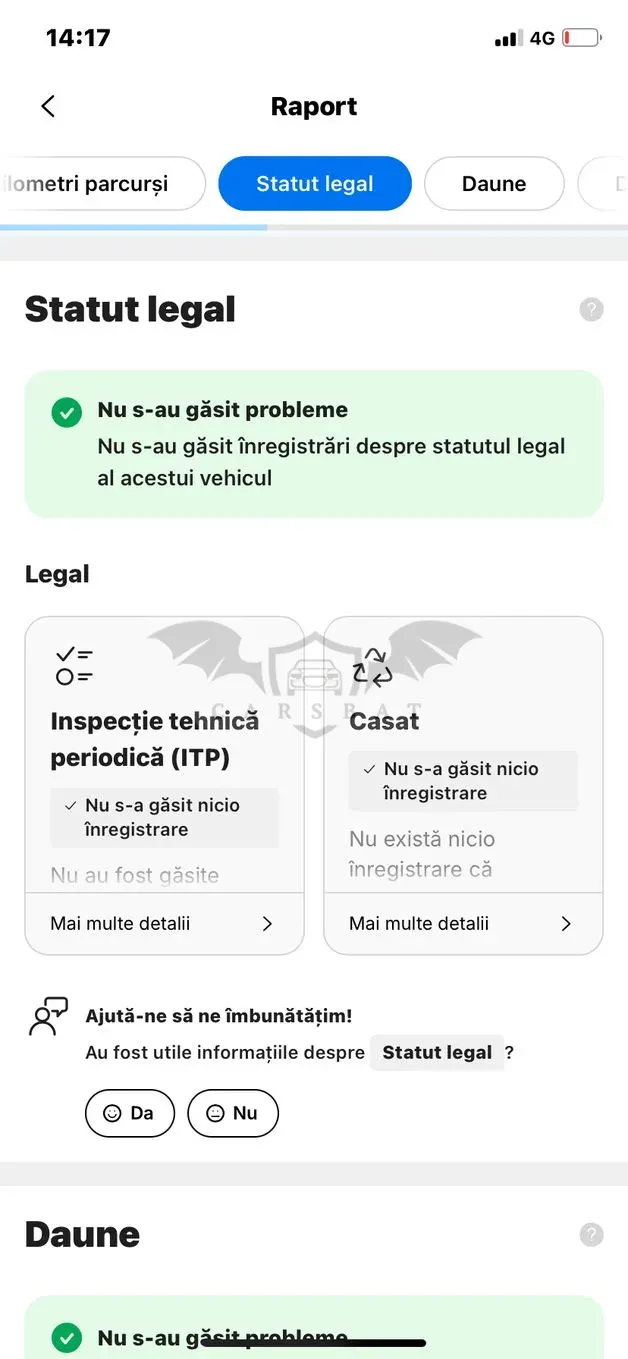The width and height of the screenshot is (628, 1359).
Task: Answer Da to the feedback question
Action: coord(130,1113)
